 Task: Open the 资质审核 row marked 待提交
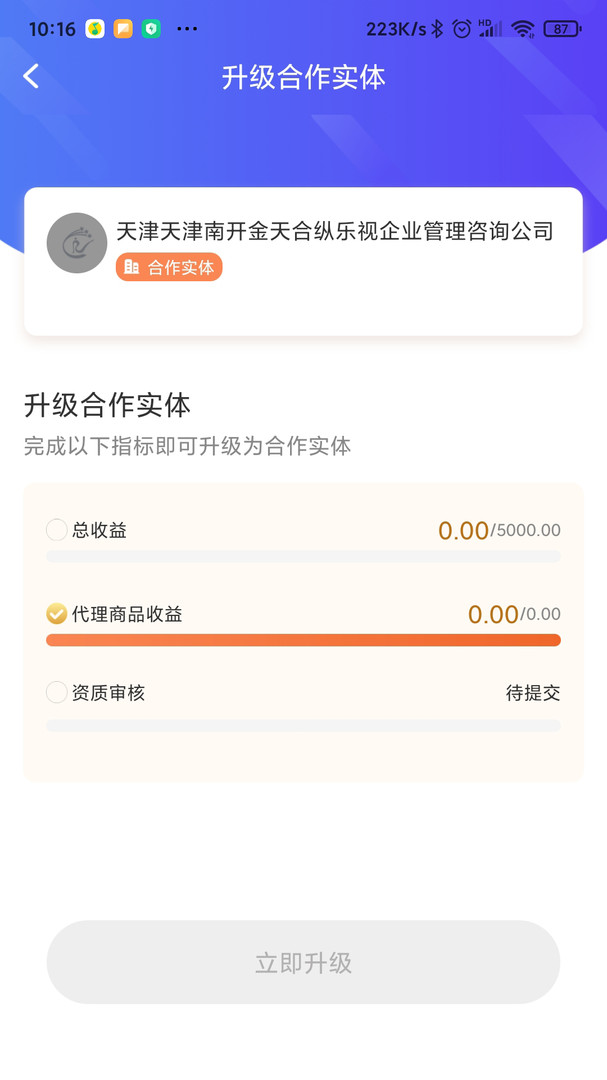click(x=303, y=705)
